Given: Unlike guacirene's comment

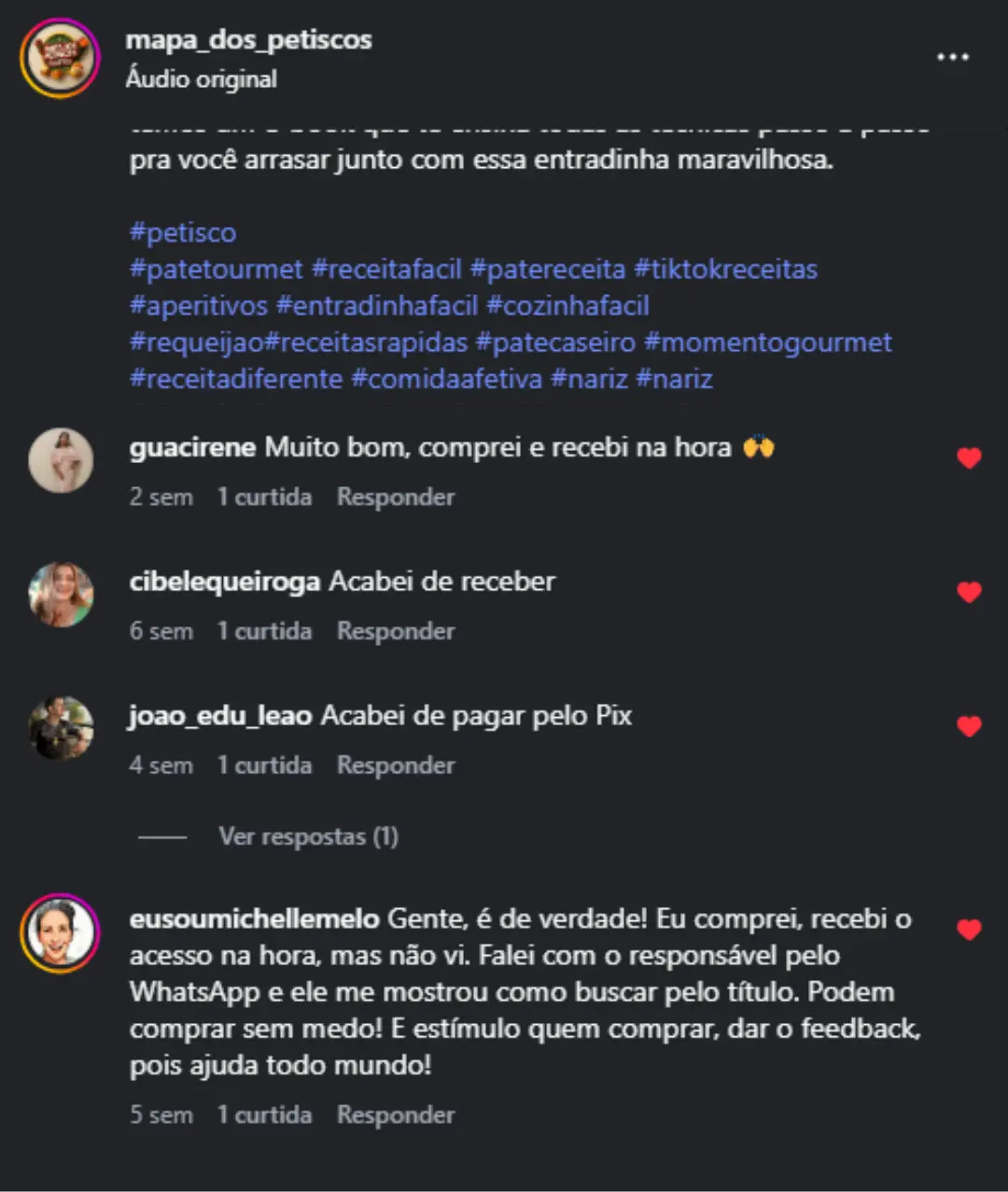Looking at the screenshot, I should (969, 457).
